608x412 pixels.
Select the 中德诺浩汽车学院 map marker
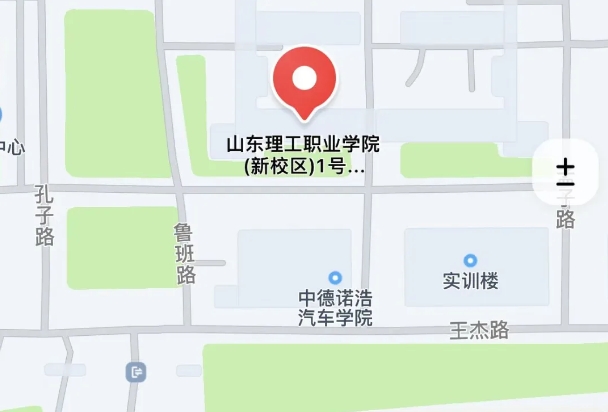pyautogui.click(x=335, y=277)
